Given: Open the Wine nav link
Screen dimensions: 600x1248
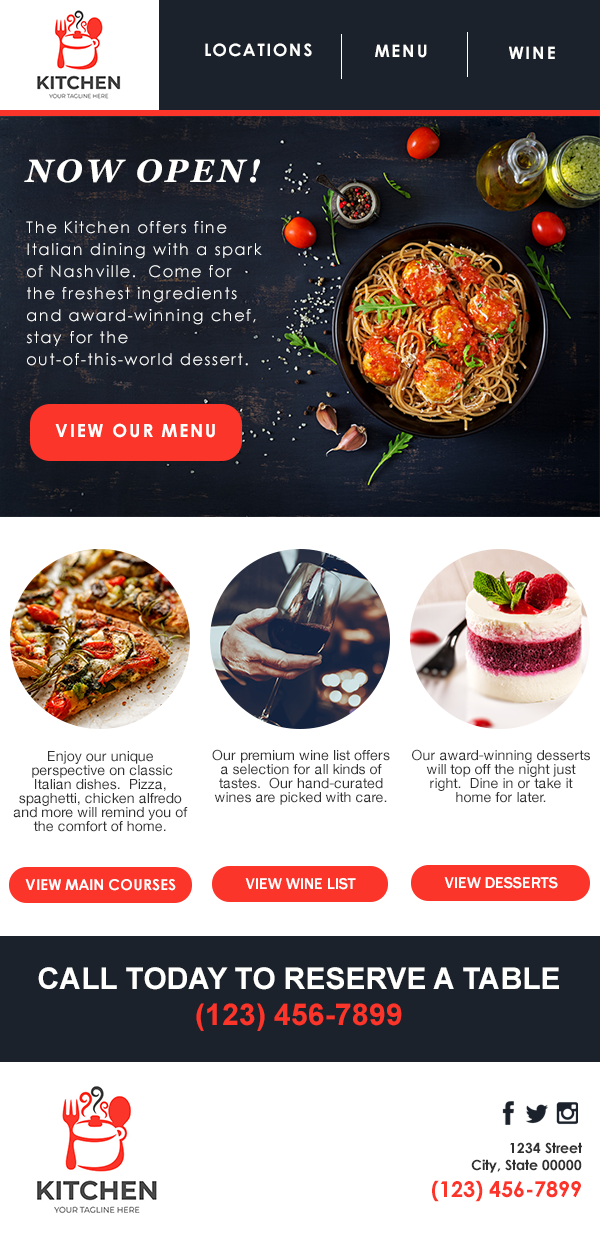Looking at the screenshot, I should click(x=532, y=53).
